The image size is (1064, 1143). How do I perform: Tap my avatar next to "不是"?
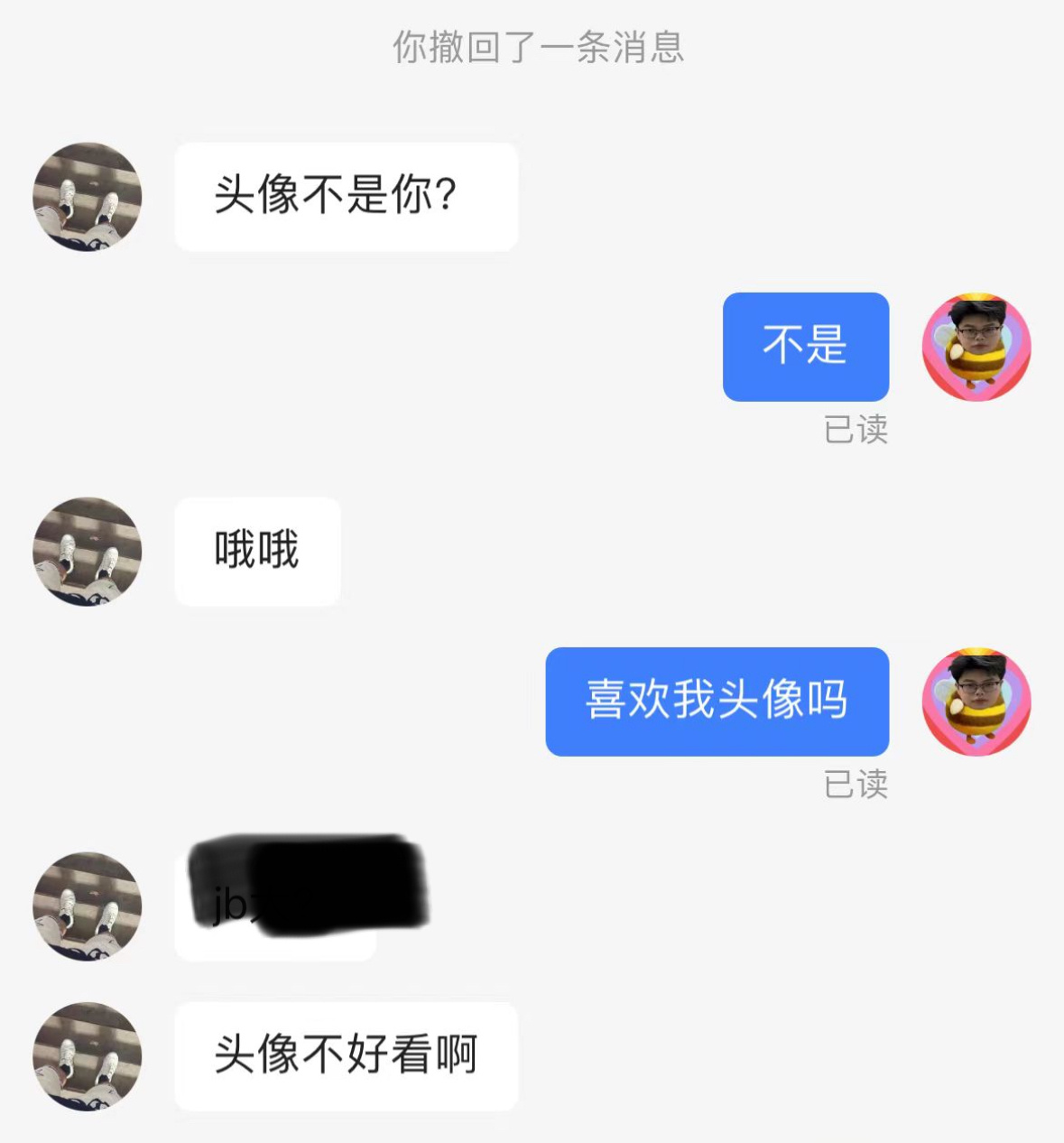tap(976, 347)
